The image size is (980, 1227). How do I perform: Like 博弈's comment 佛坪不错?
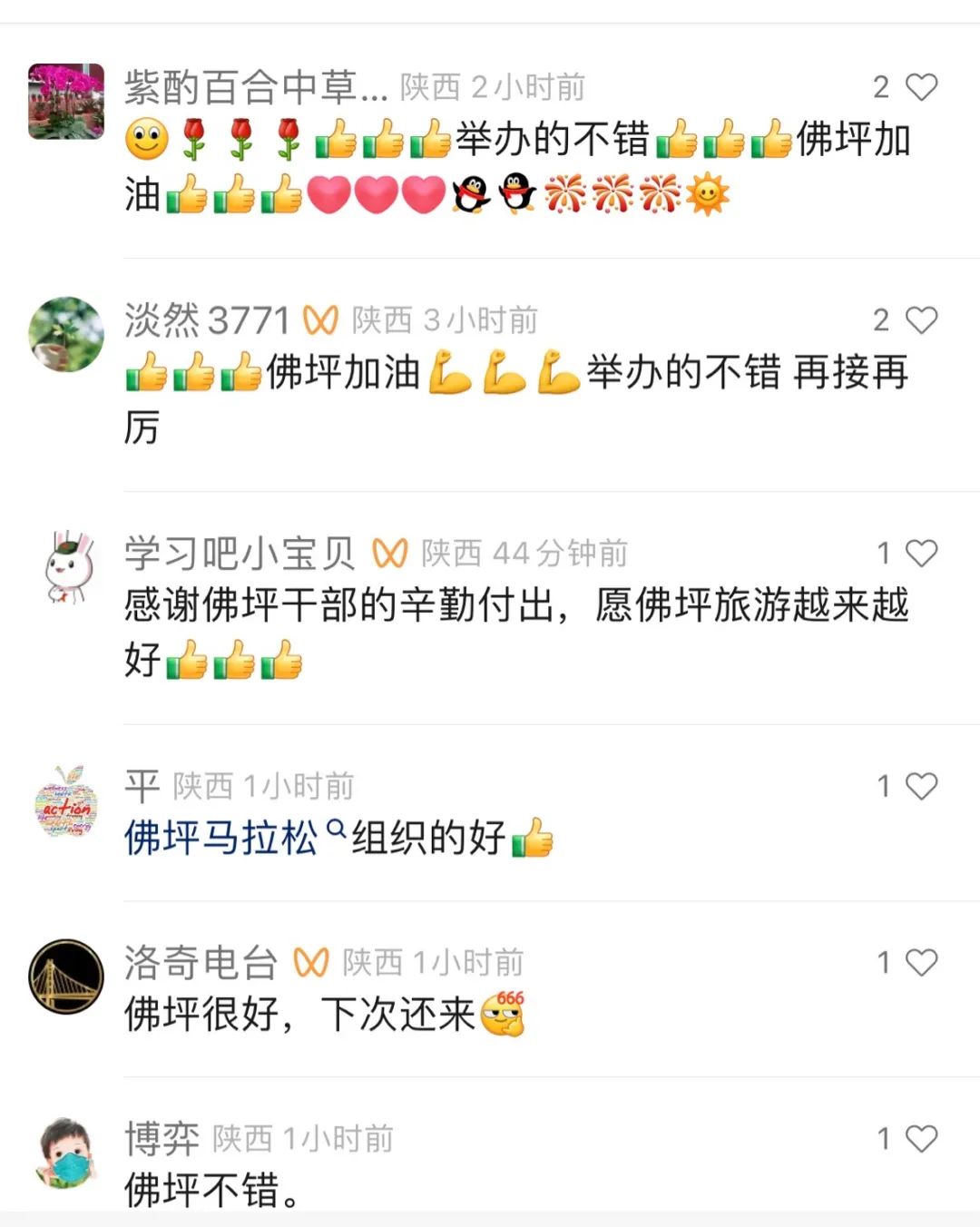click(x=921, y=1138)
